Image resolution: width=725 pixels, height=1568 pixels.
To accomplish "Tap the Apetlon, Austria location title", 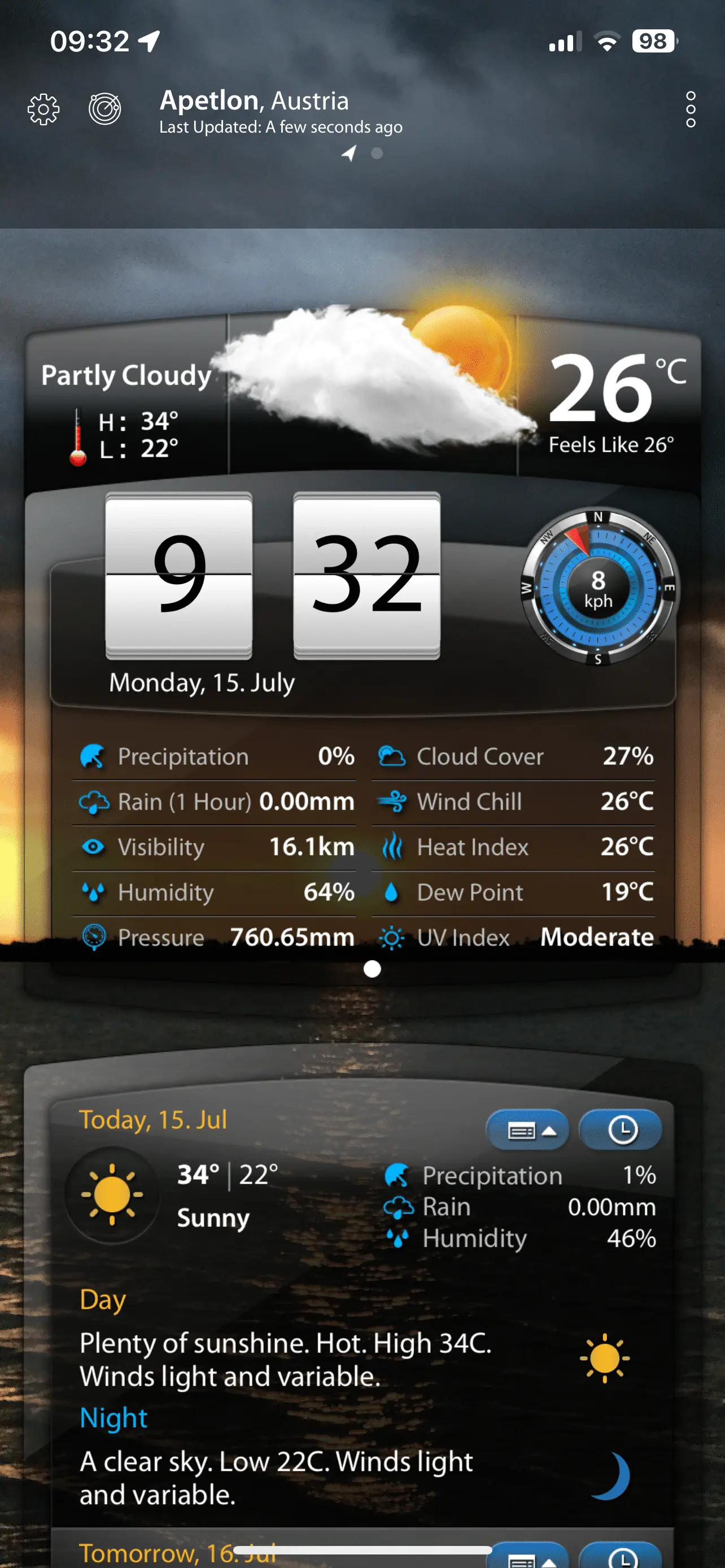I will [255, 101].
